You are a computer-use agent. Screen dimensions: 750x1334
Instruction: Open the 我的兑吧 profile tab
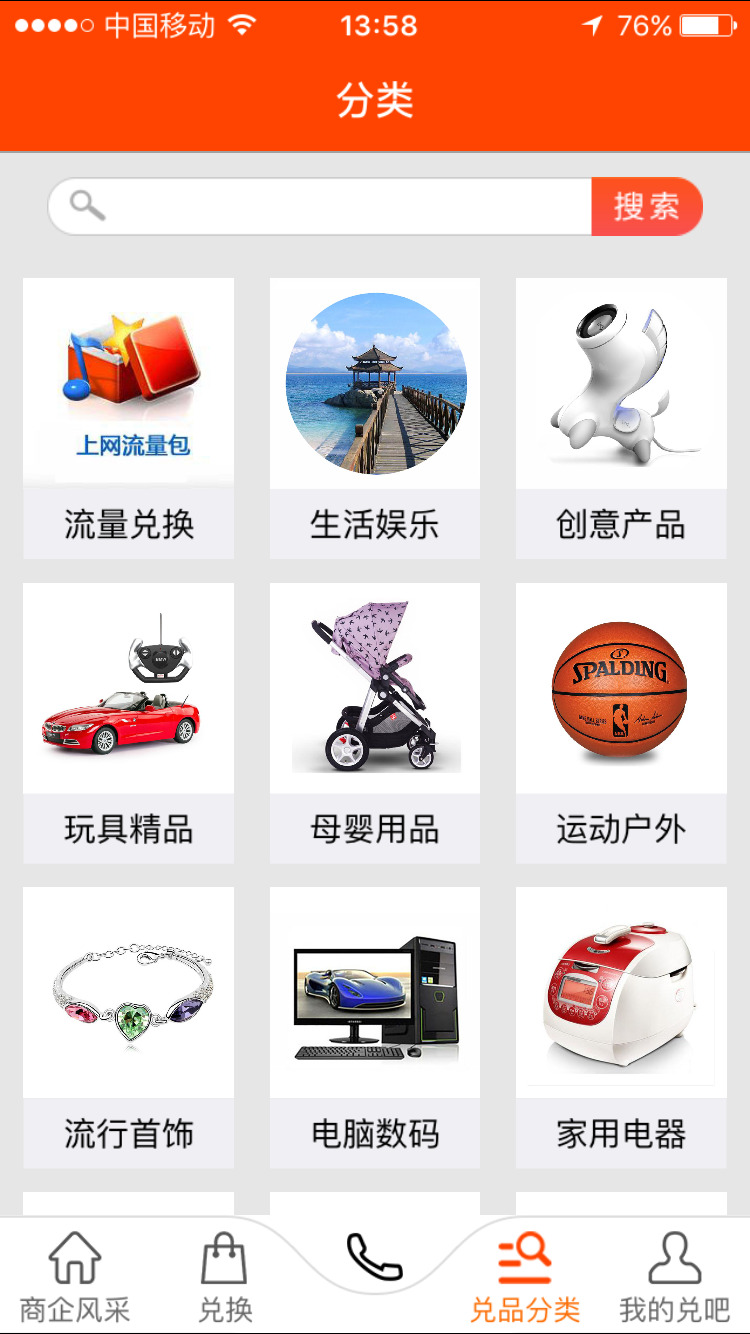pyautogui.click(x=675, y=1277)
